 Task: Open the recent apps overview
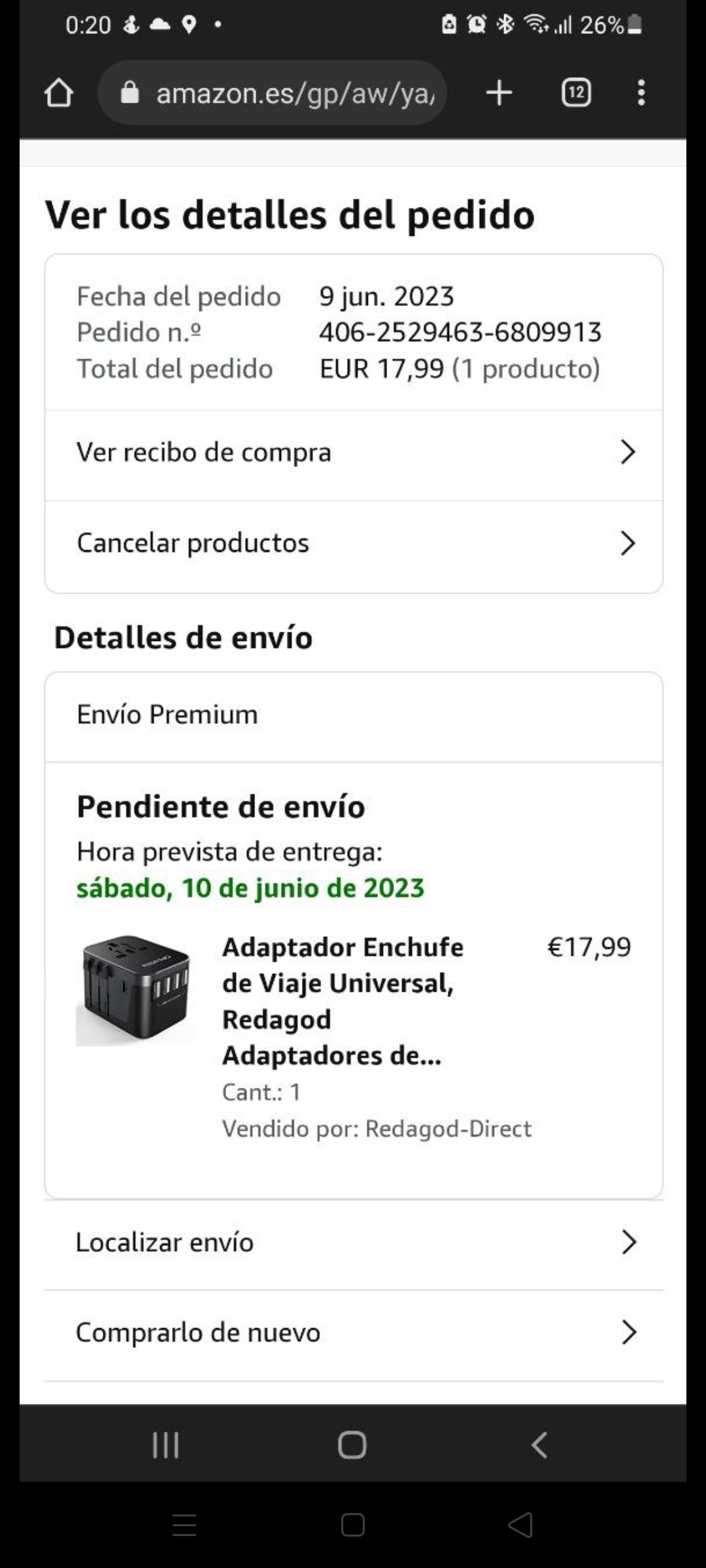click(x=165, y=1445)
